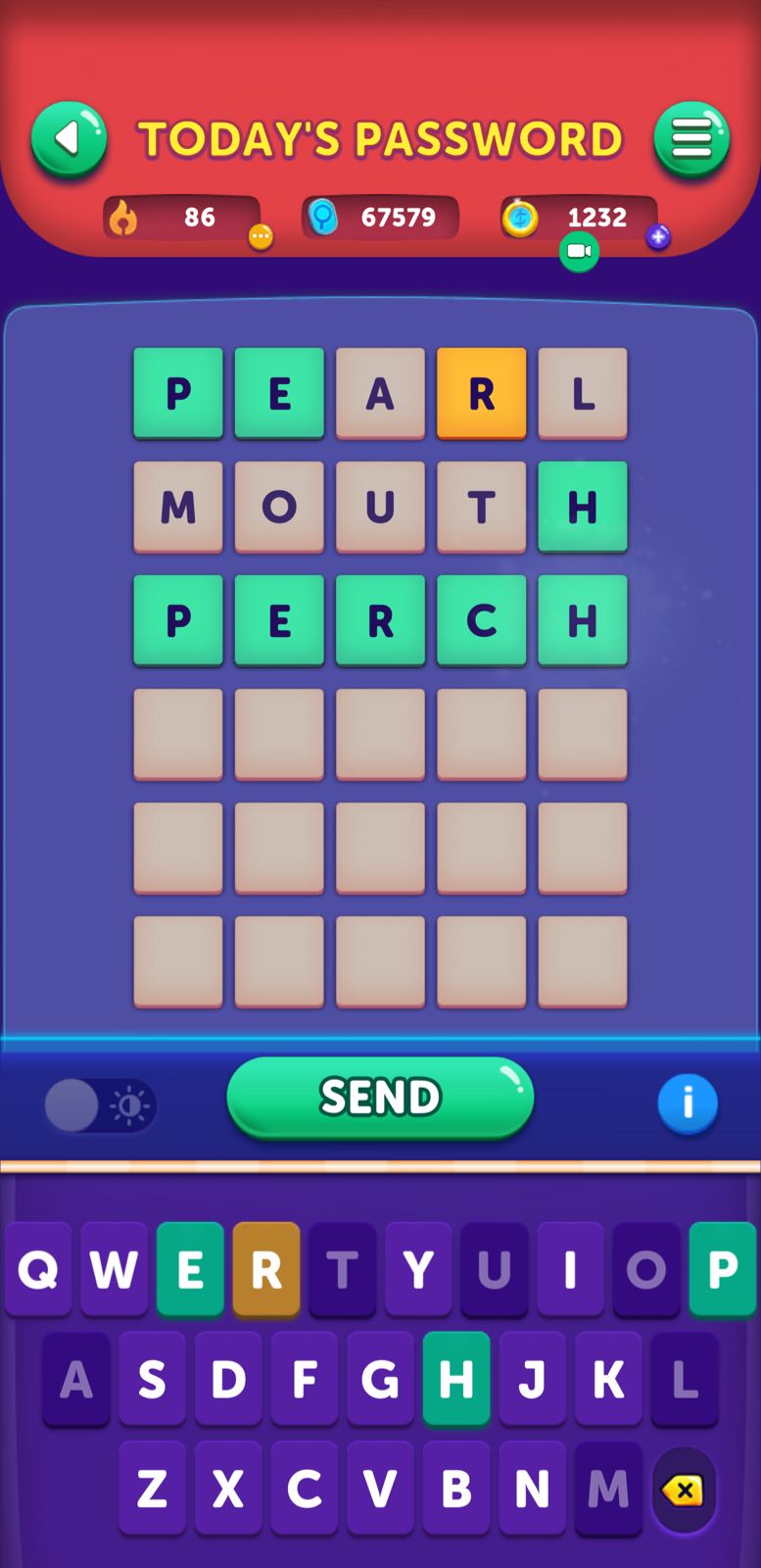Go back using the green arrow button

pos(69,139)
